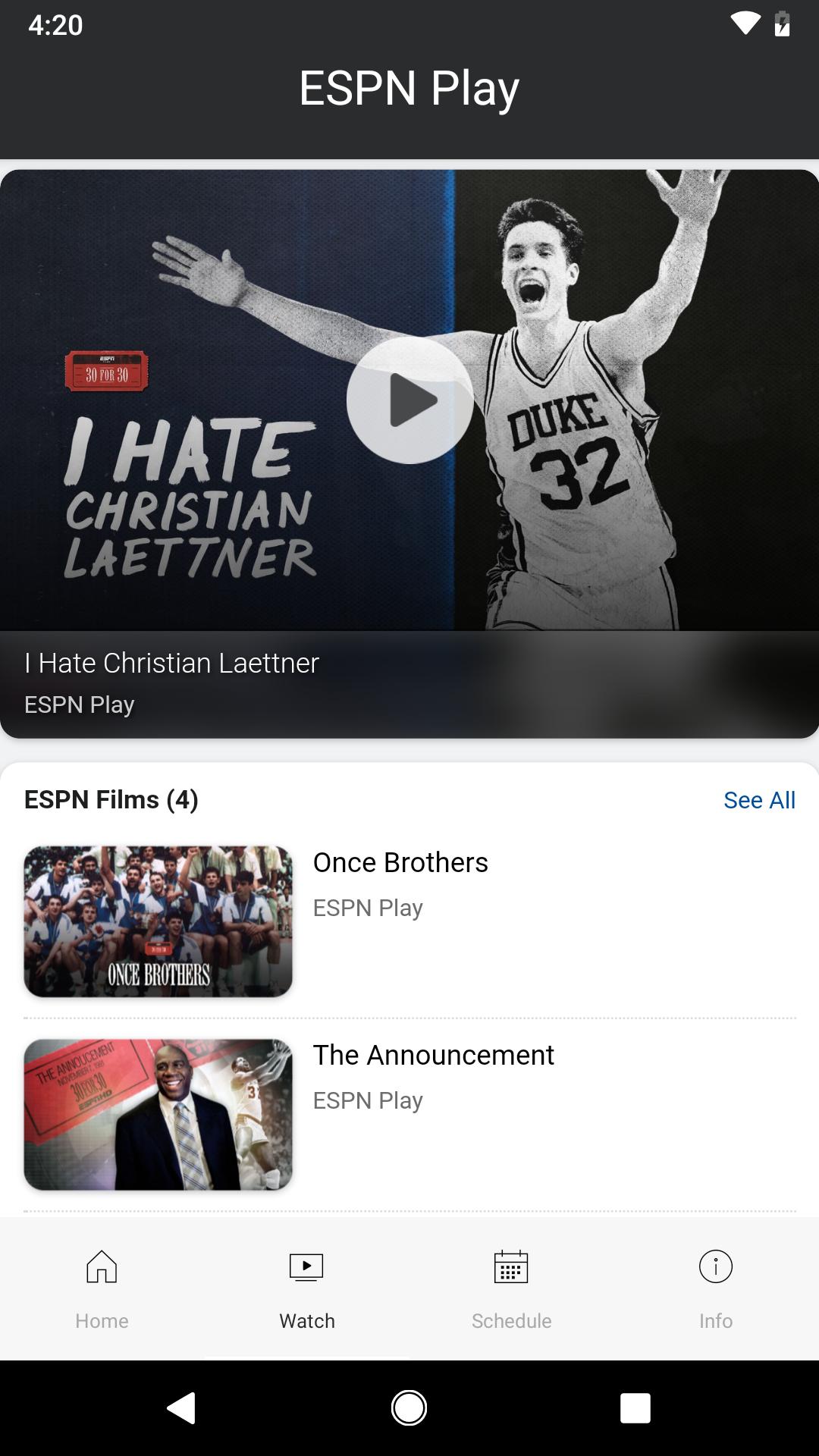Image resolution: width=819 pixels, height=1456 pixels.
Task: Select the Watch label text
Action: click(x=306, y=1320)
